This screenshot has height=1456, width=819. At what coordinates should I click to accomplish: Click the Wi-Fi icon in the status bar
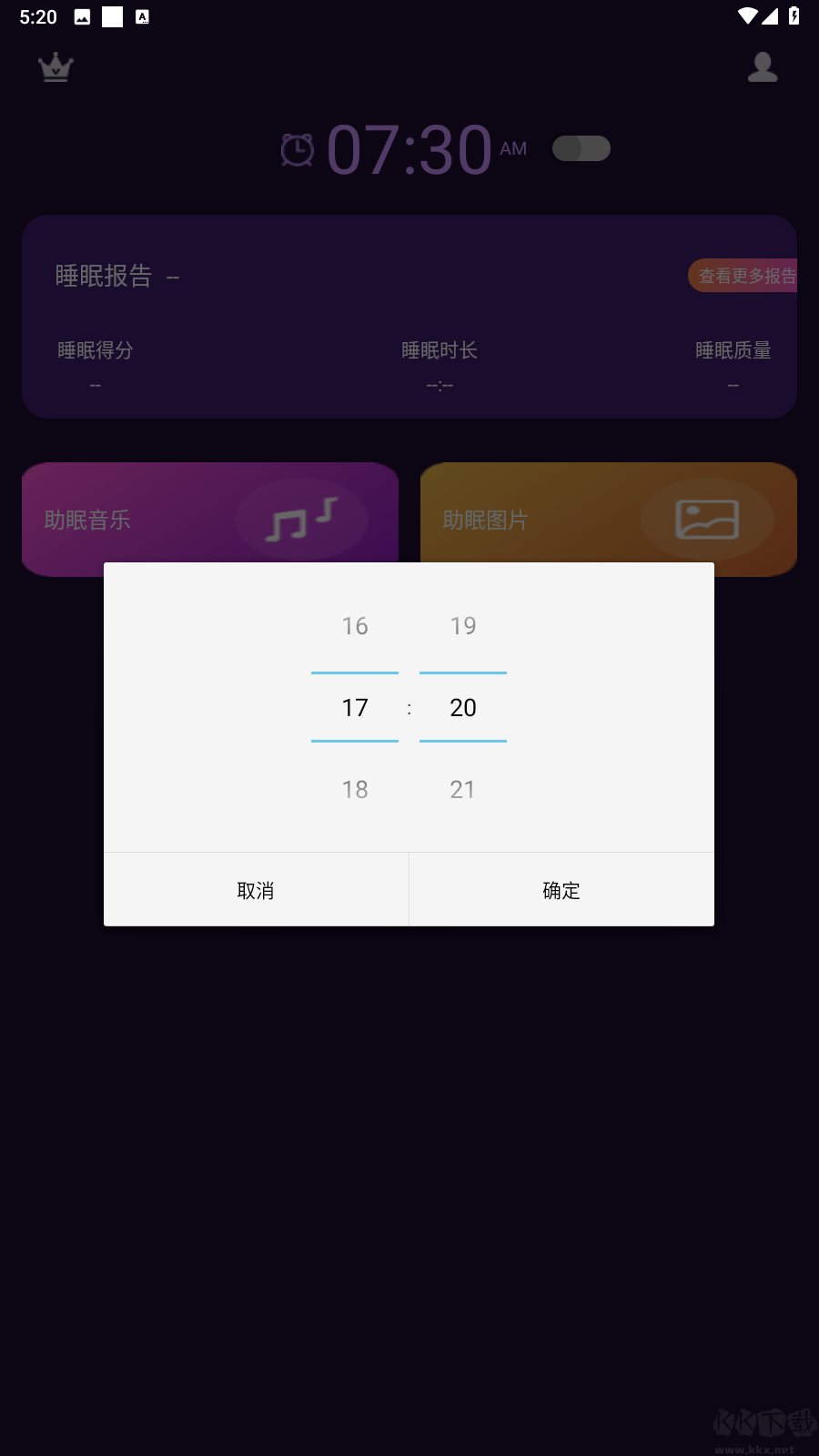747,15
